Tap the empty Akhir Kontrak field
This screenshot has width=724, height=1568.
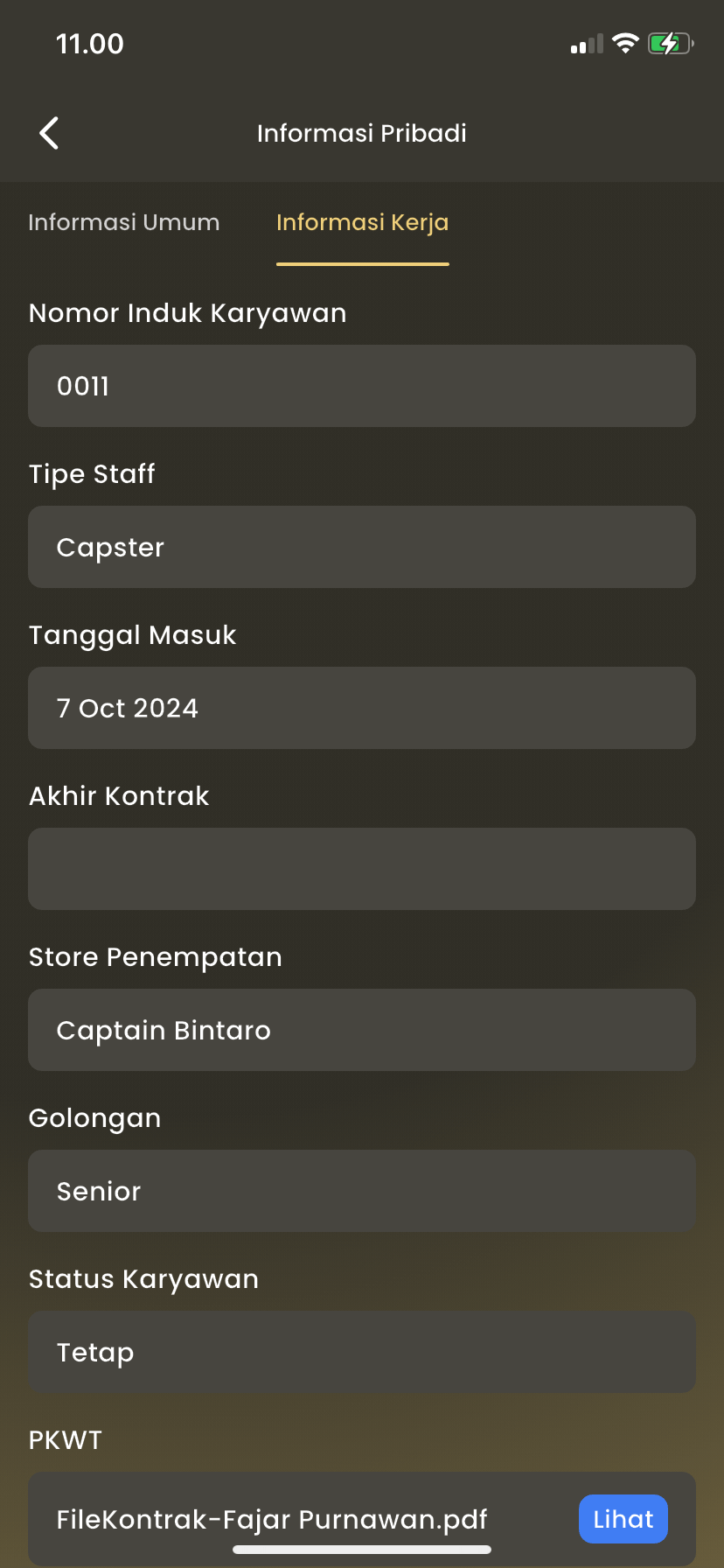click(362, 869)
